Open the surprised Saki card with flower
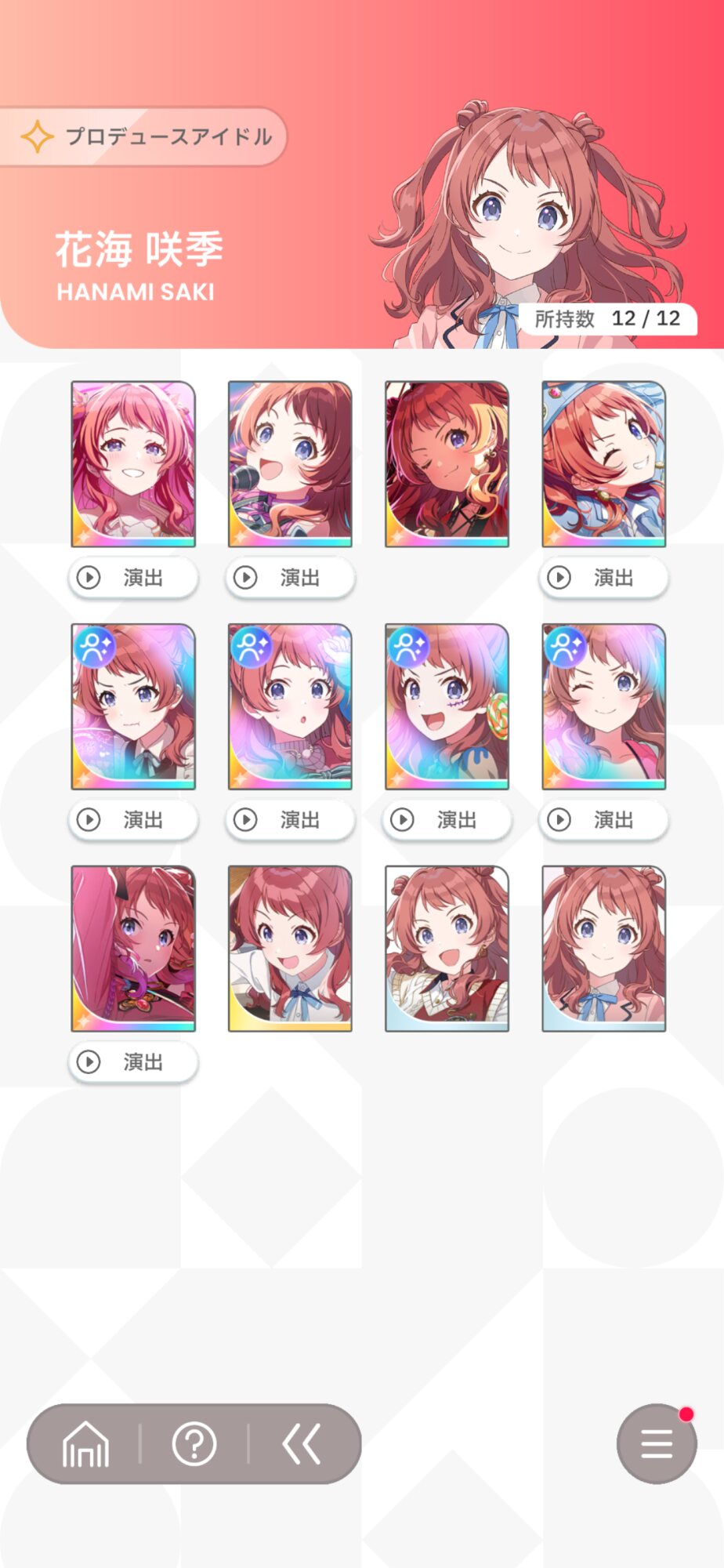 tap(290, 706)
